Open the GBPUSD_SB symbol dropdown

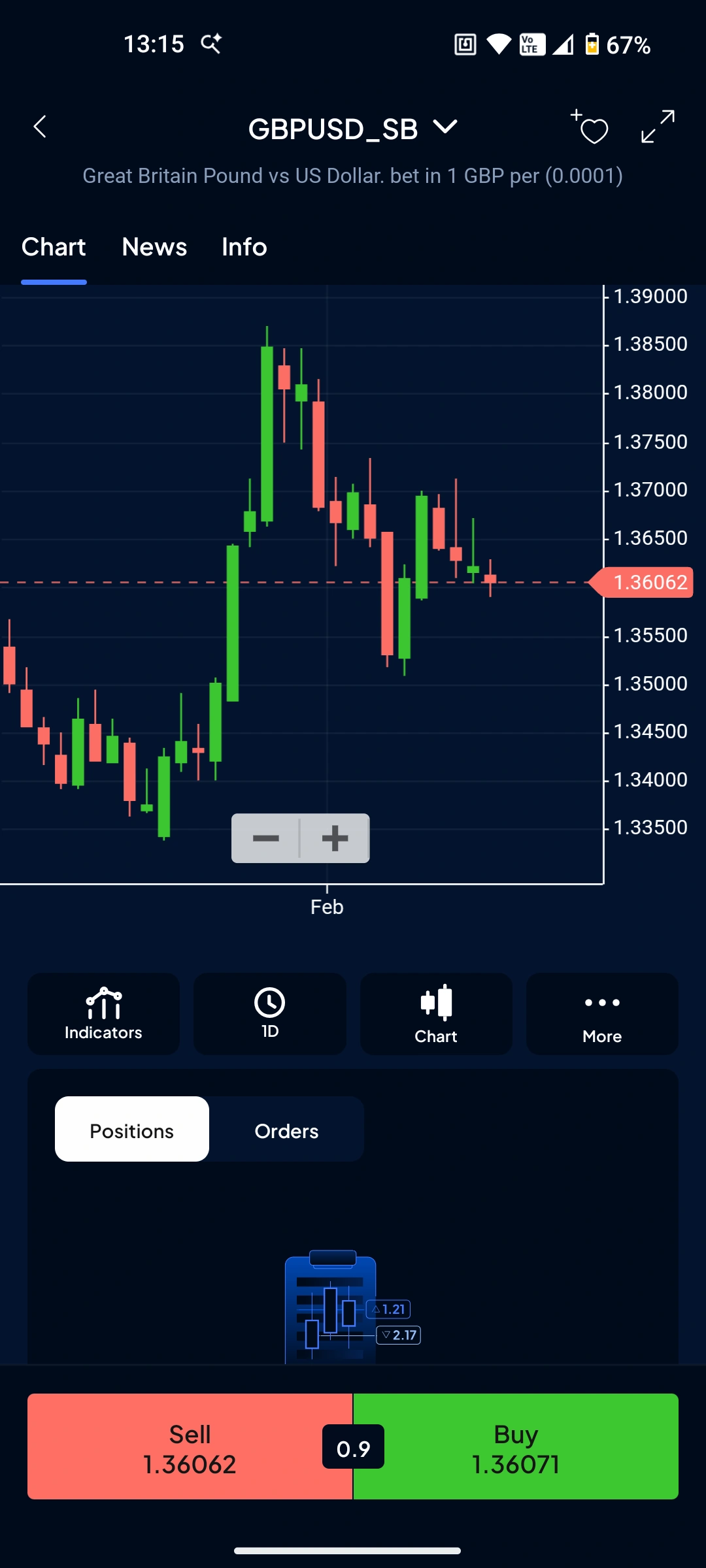pyautogui.click(x=445, y=128)
